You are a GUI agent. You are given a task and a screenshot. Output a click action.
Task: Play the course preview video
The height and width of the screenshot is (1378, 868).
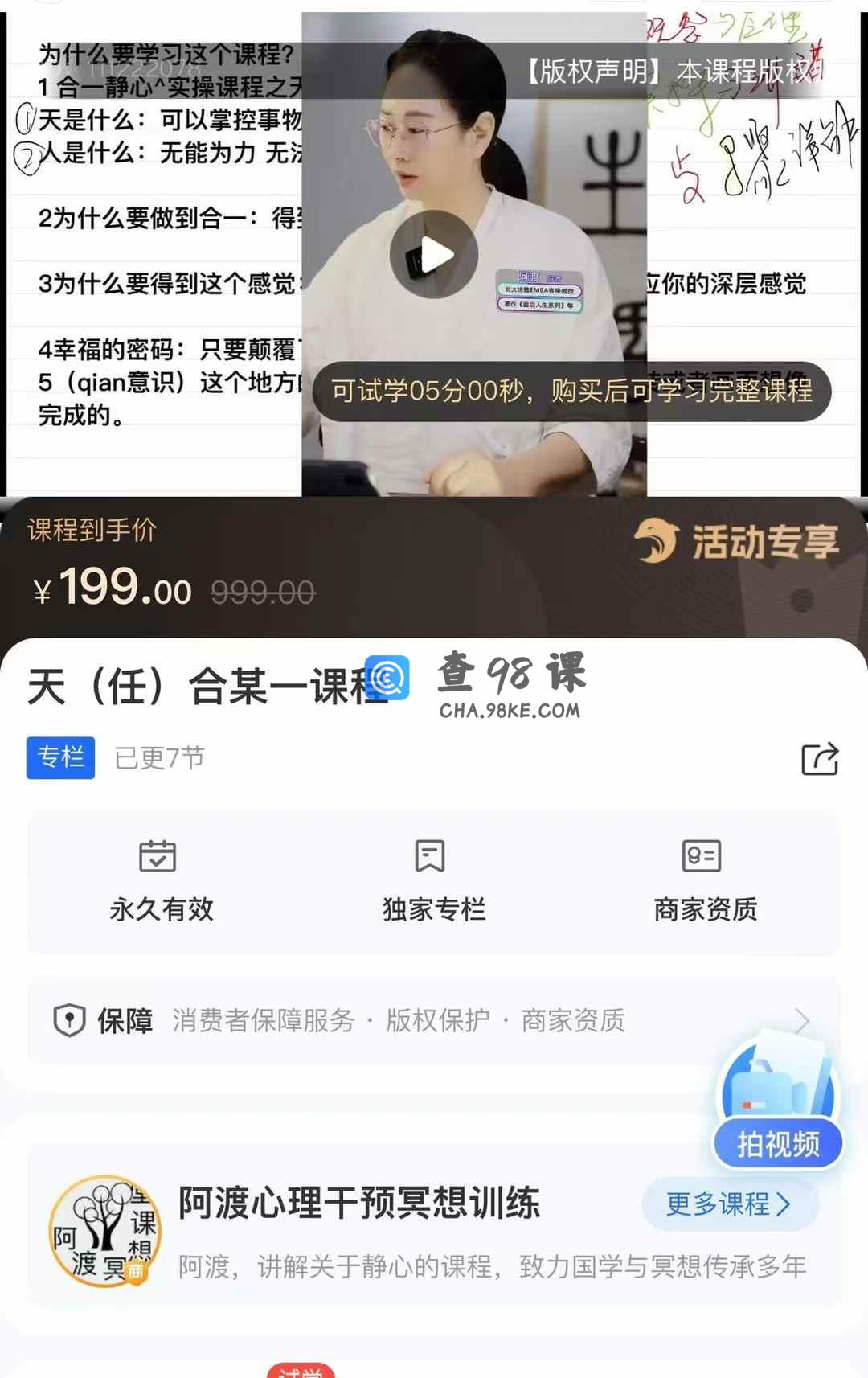[434, 254]
